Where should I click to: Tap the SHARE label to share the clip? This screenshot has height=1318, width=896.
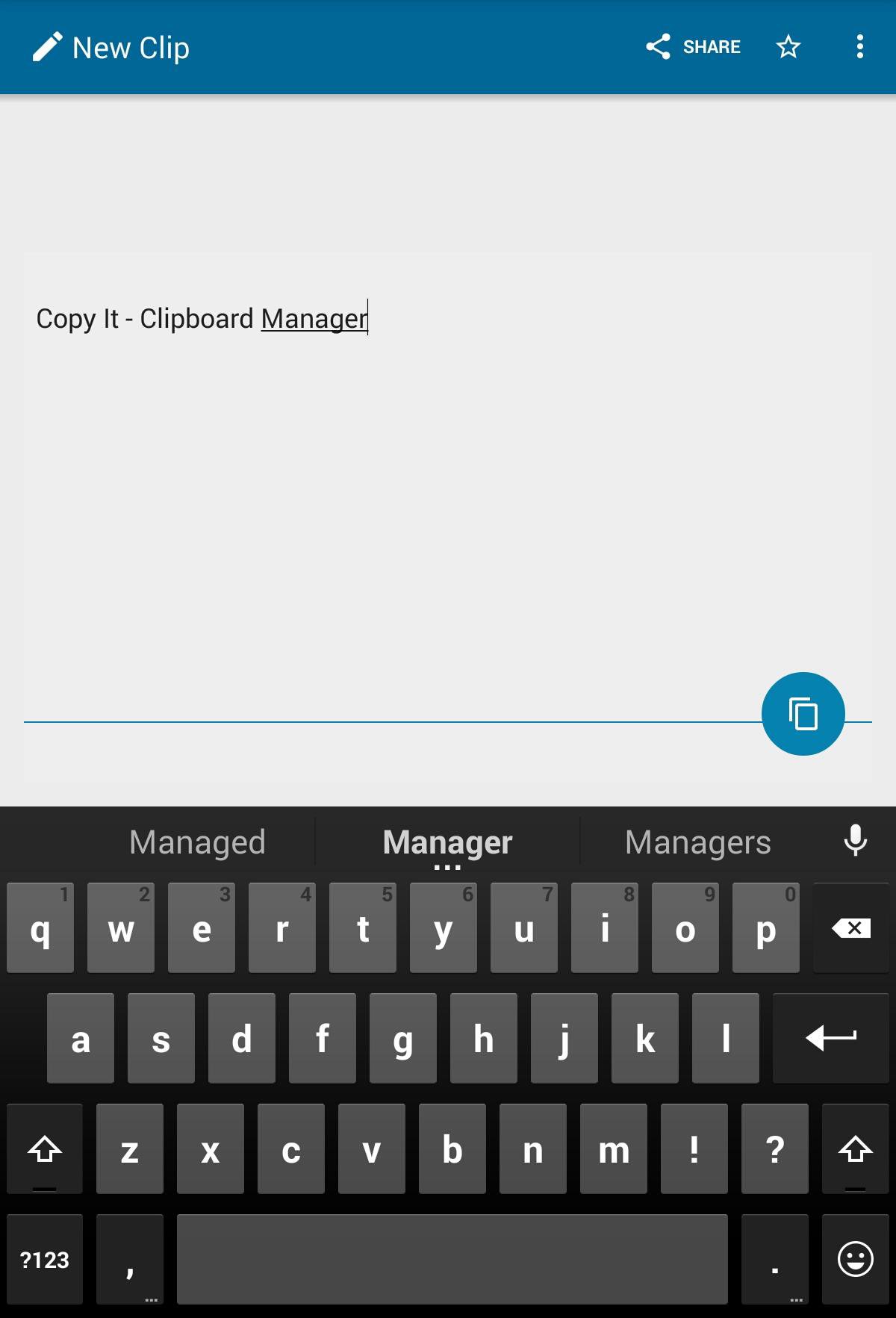(710, 46)
